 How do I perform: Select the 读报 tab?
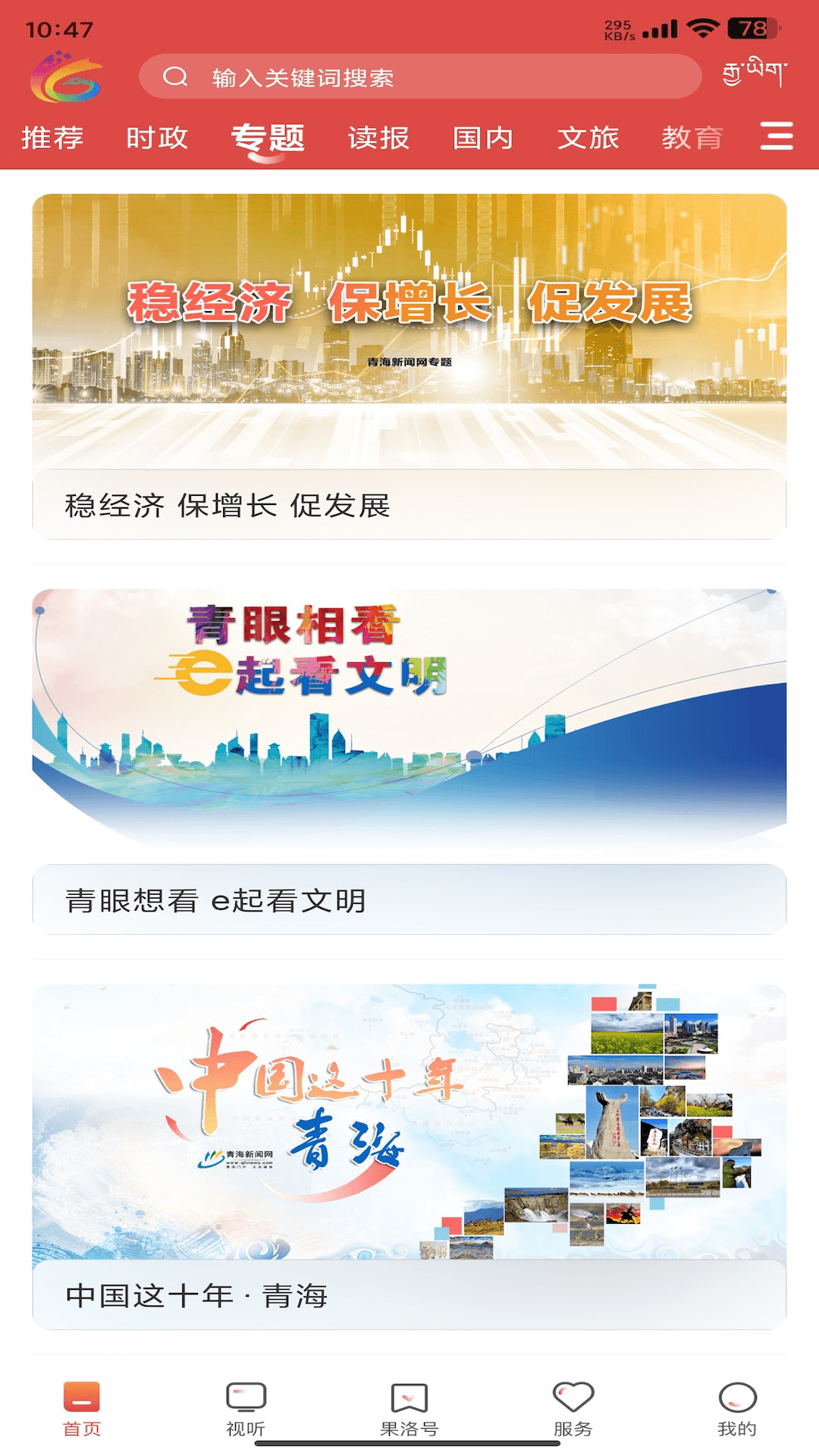[x=377, y=139]
